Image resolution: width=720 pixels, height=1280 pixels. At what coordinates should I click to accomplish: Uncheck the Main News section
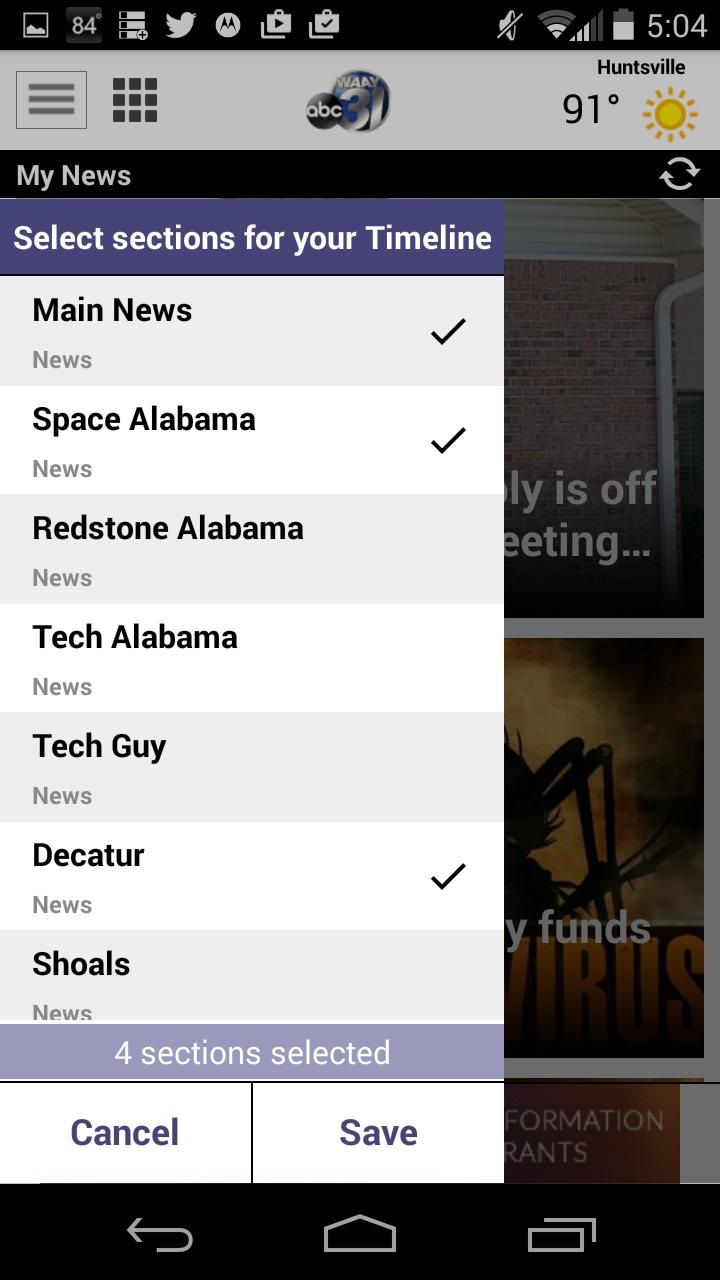coord(251,331)
